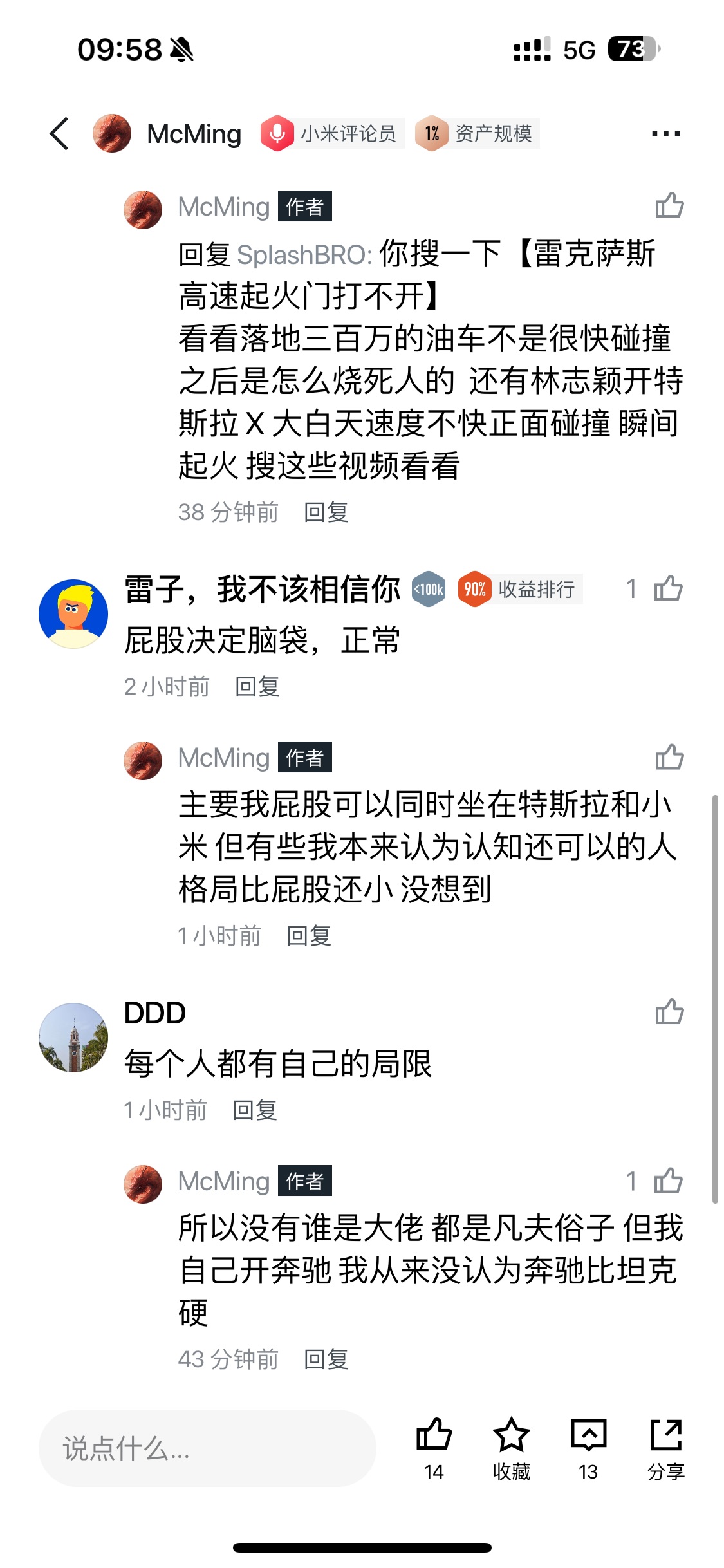The width and height of the screenshot is (724, 1568).
Task: Reply to McMing's comment from 38 分钟前
Action: 326,512
